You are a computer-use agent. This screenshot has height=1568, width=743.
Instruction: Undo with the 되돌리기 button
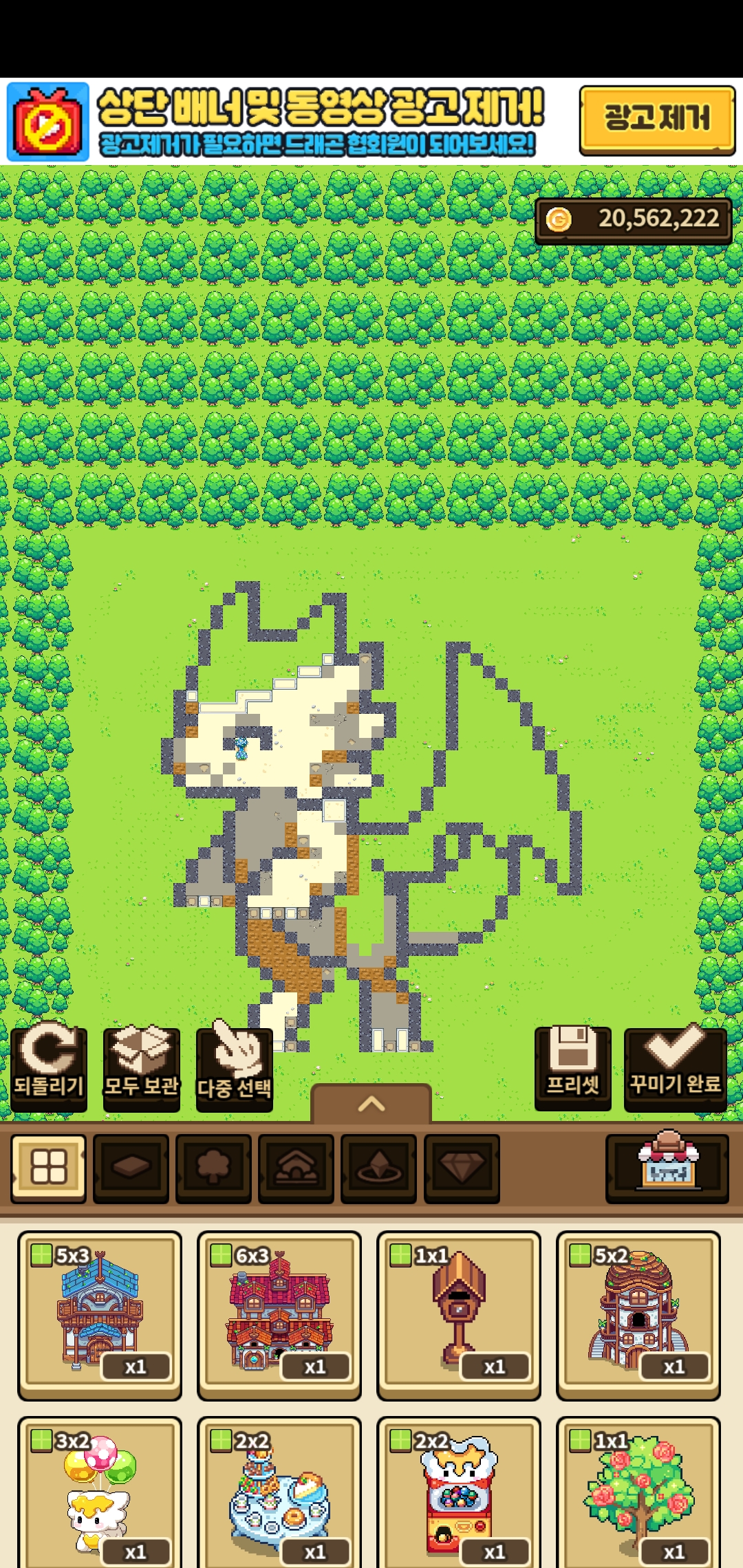pos(48,1068)
